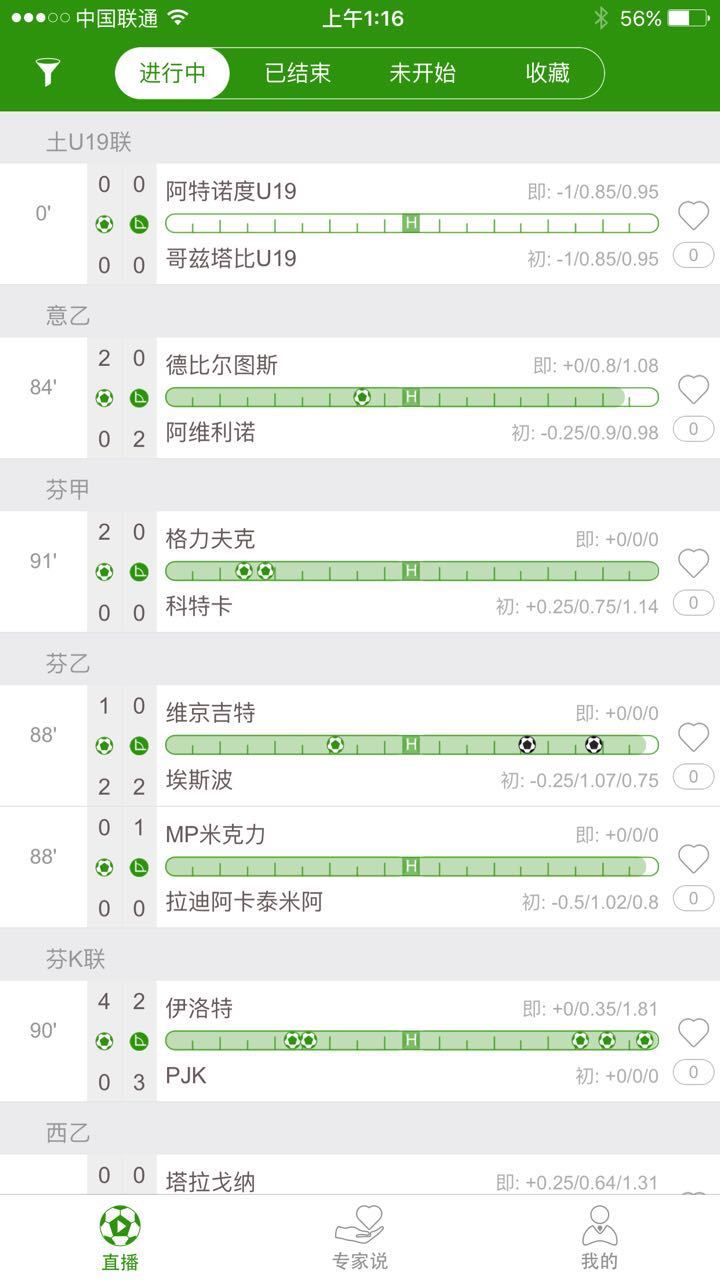Image resolution: width=720 pixels, height=1280 pixels.
Task: Open the 我的 profile tab
Action: point(599,1237)
